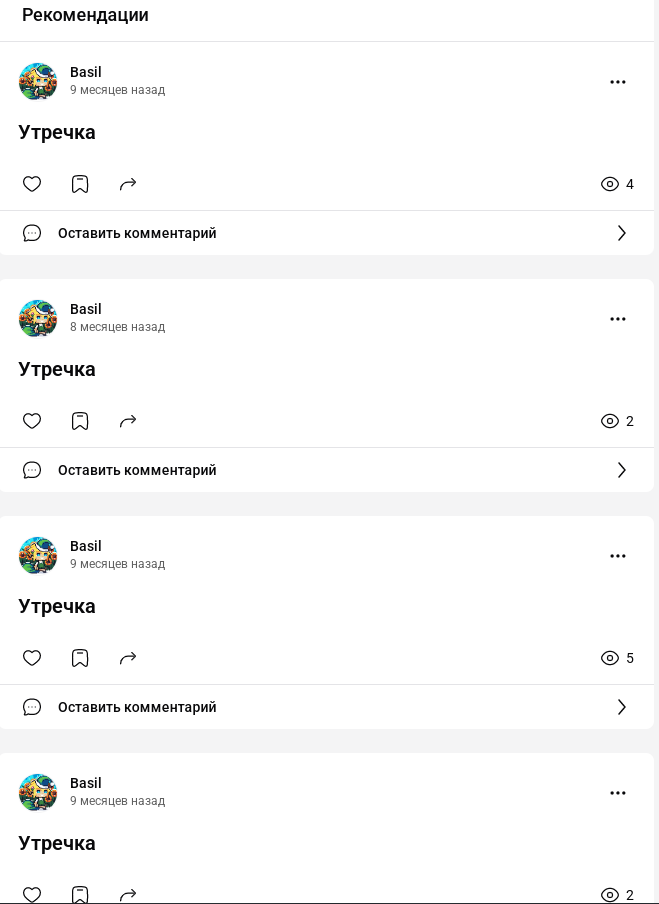The width and height of the screenshot is (659, 904).
Task: Save the 8-months-ago post to bookmarks
Action: click(x=80, y=421)
